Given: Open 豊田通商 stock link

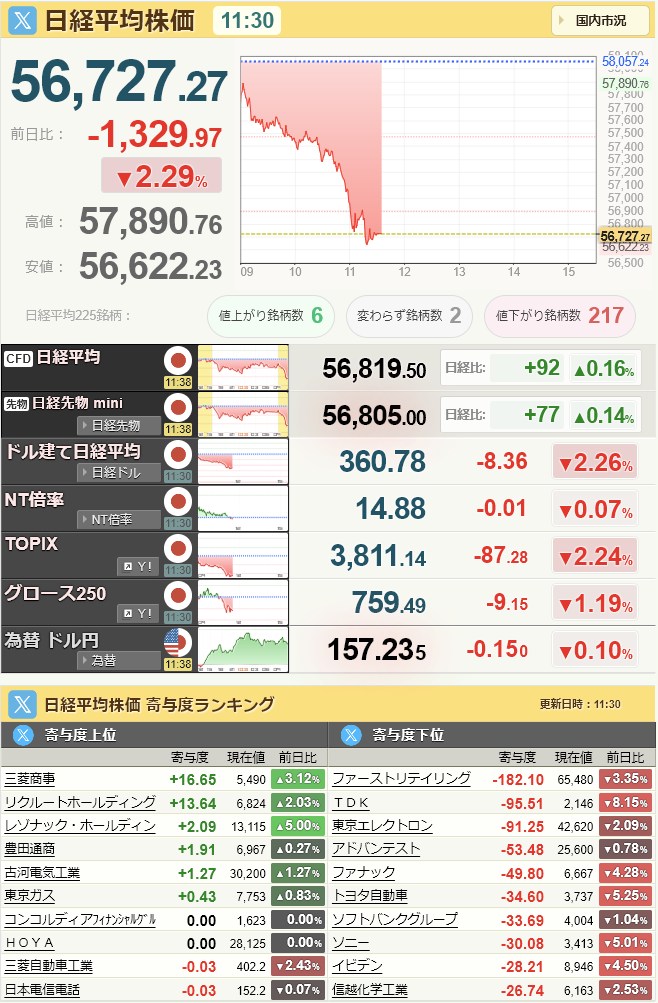Looking at the screenshot, I should [30, 849].
